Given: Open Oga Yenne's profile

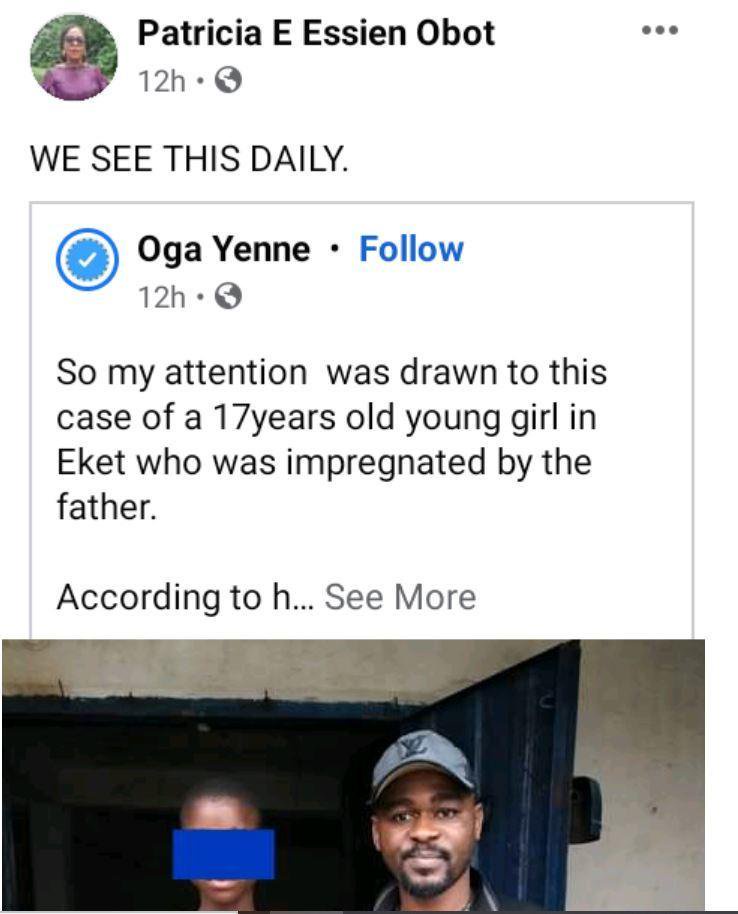Looking at the screenshot, I should 223,249.
